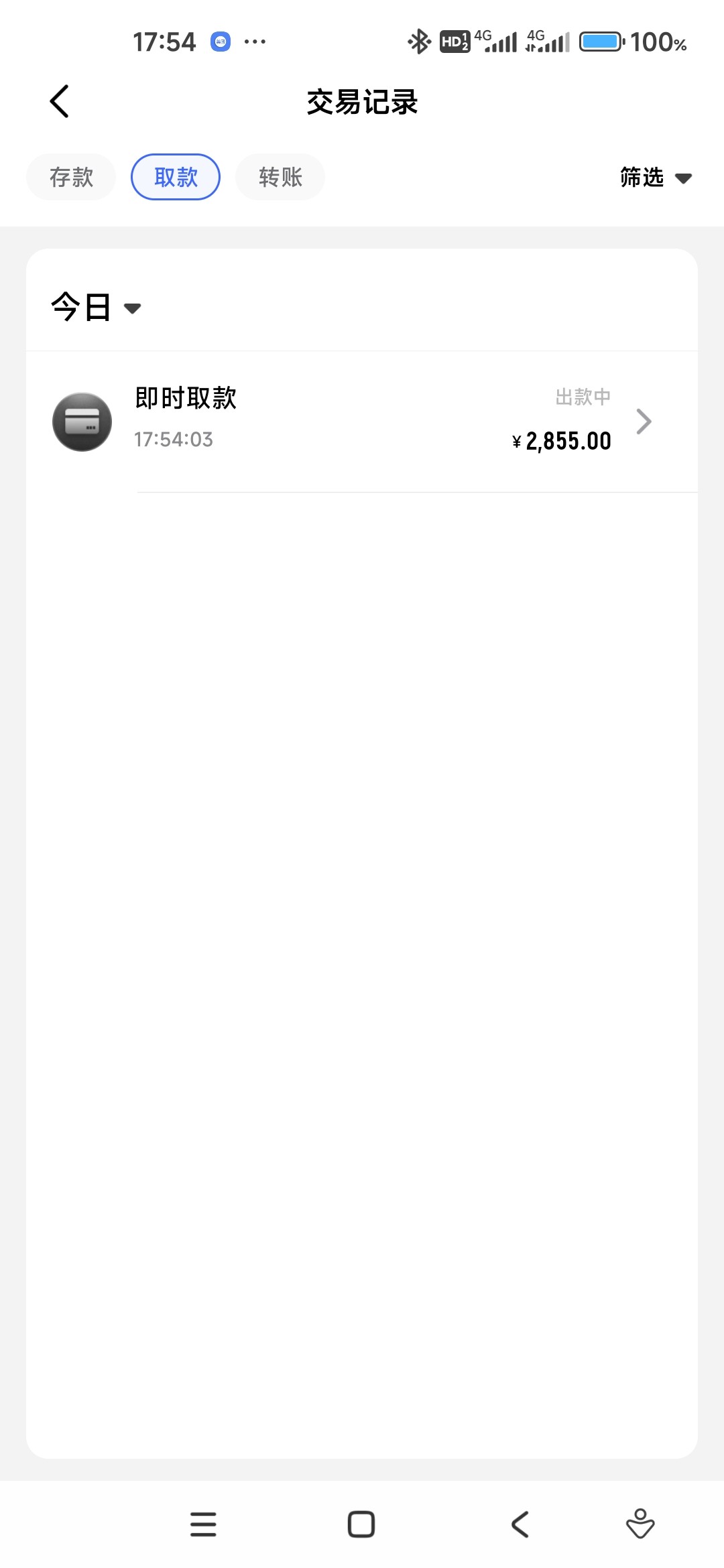This screenshot has width=724, height=1568.
Task: Open recent apps from navigation bar
Action: (x=203, y=1524)
